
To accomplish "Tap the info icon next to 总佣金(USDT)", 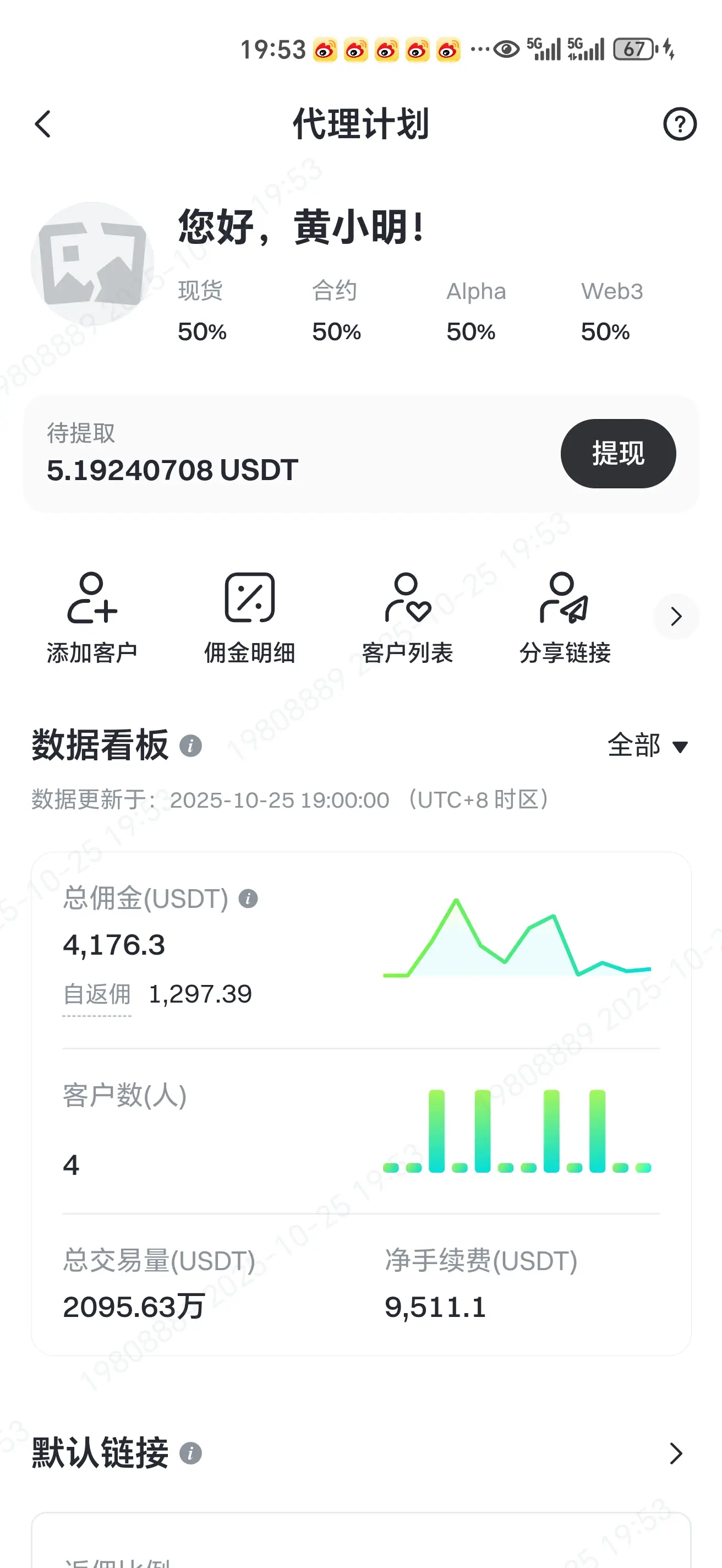I will coord(248,899).
